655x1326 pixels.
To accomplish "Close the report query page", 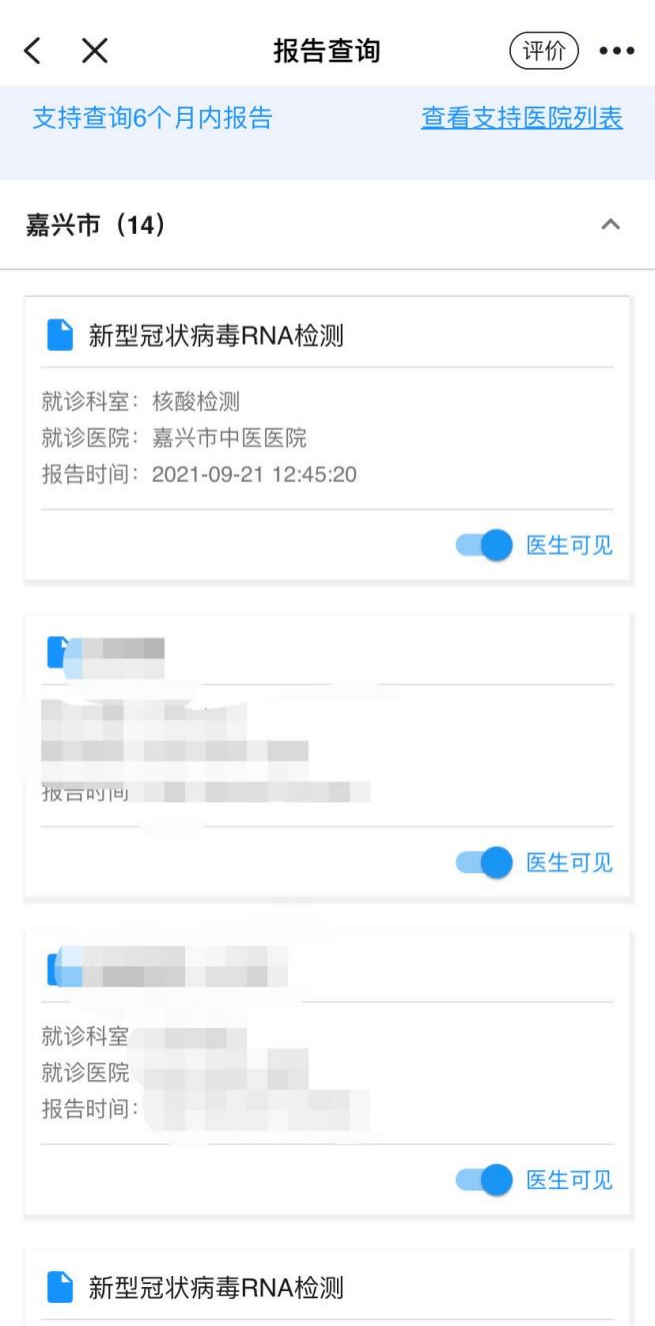I will 95,51.
